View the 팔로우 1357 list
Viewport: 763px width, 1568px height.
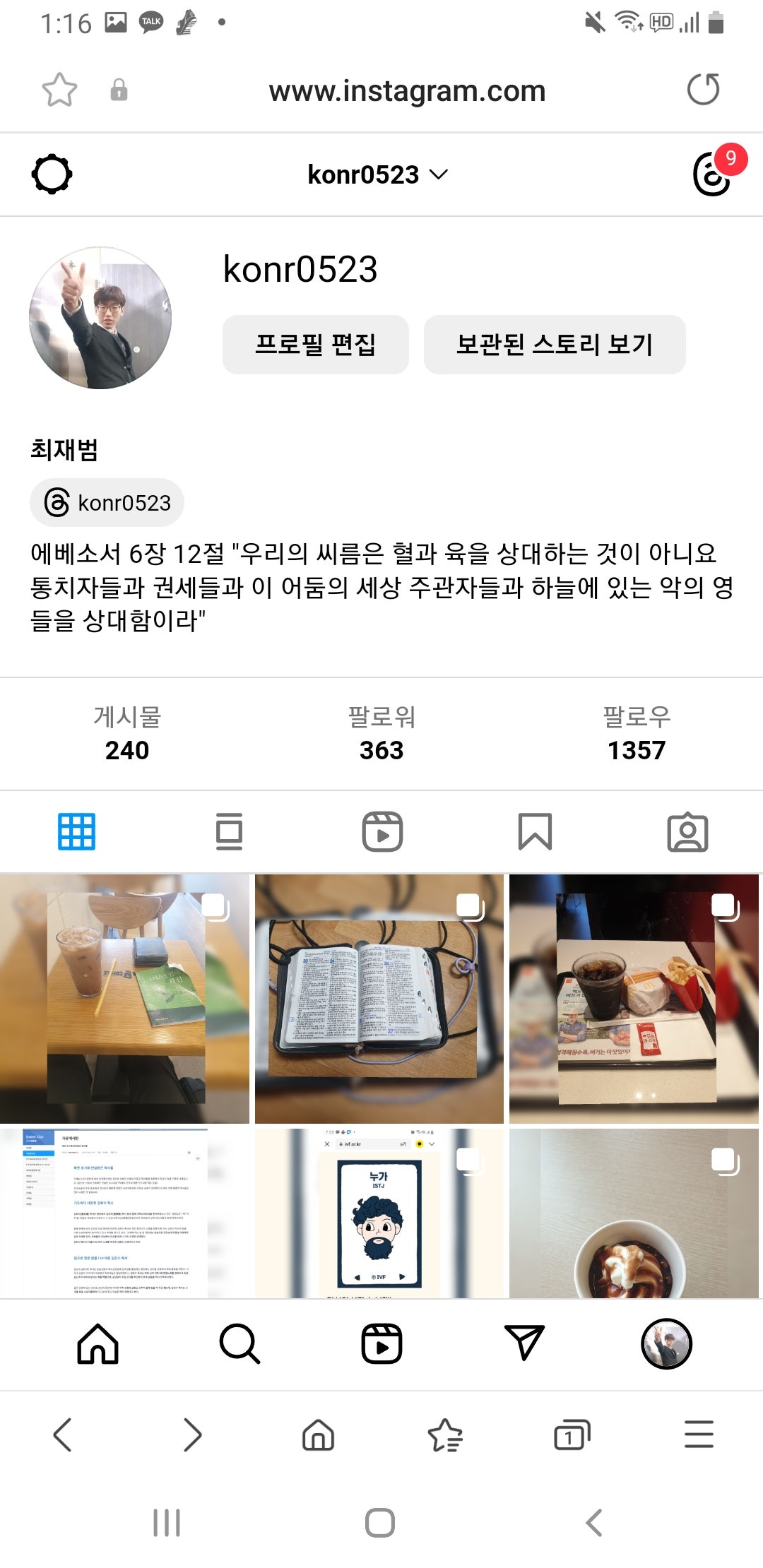pos(636,733)
